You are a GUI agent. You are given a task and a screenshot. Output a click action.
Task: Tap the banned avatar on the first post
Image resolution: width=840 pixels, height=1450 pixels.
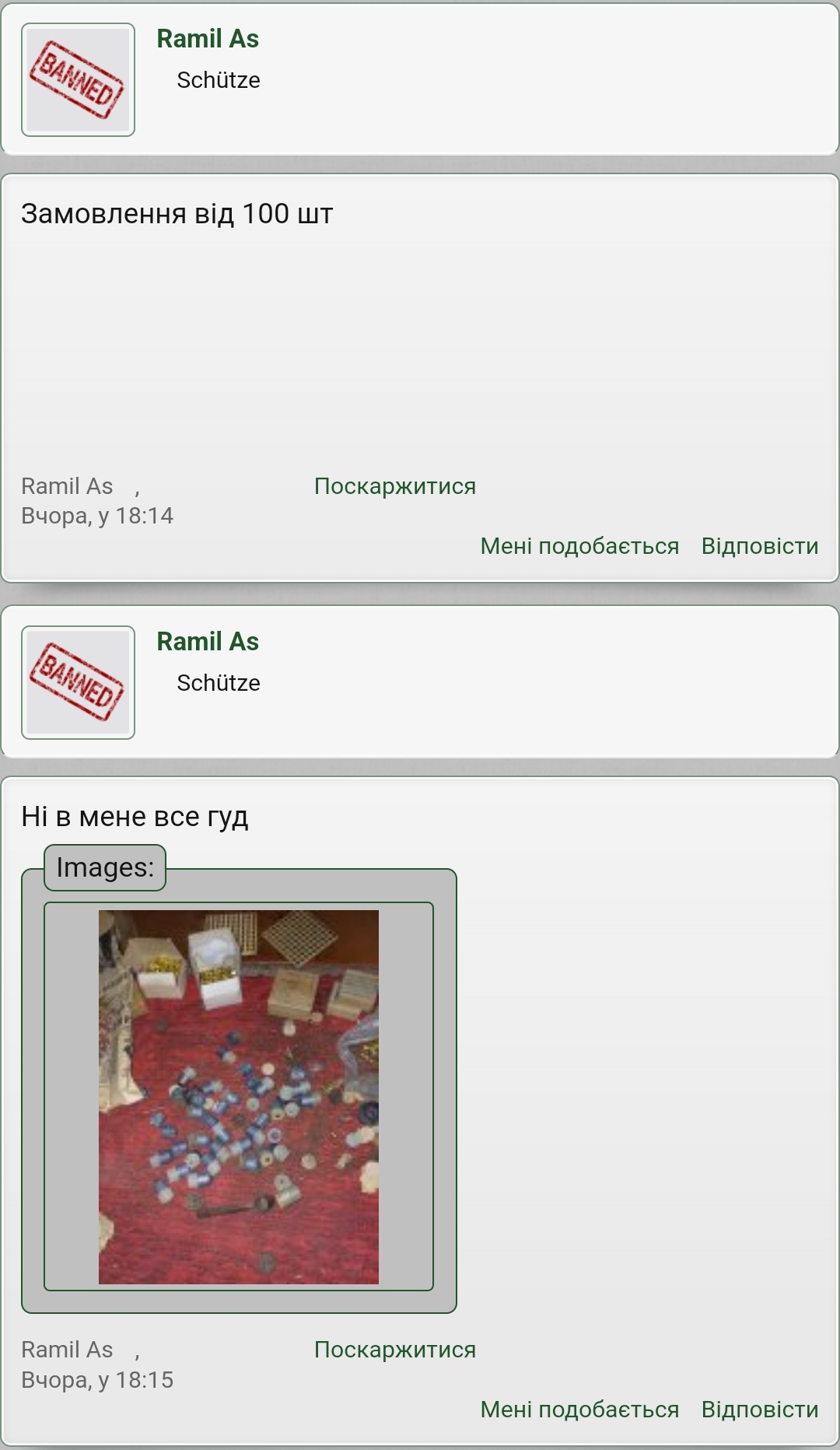point(78,79)
